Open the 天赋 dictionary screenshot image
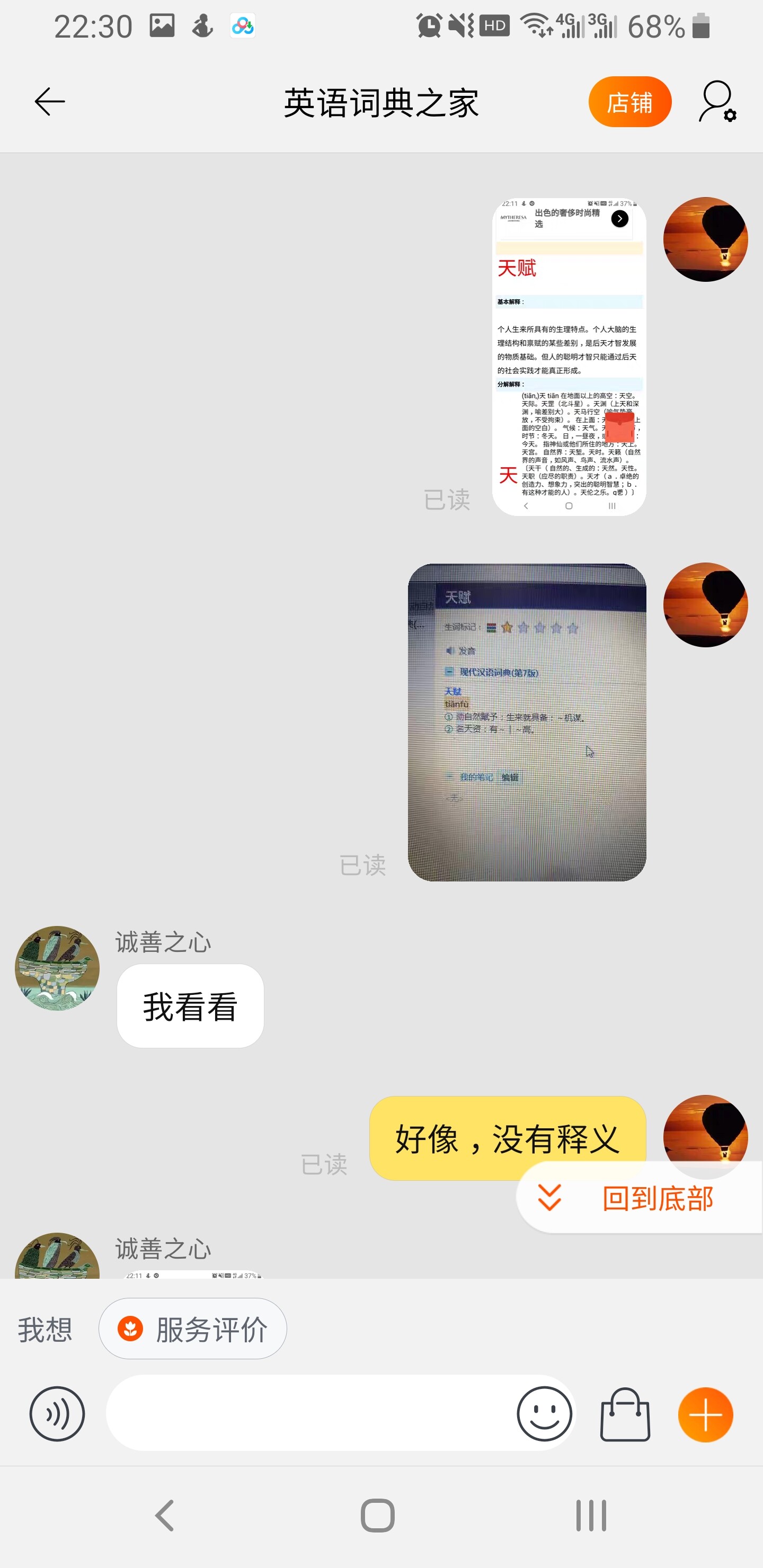Image resolution: width=763 pixels, height=1568 pixels. 569,357
